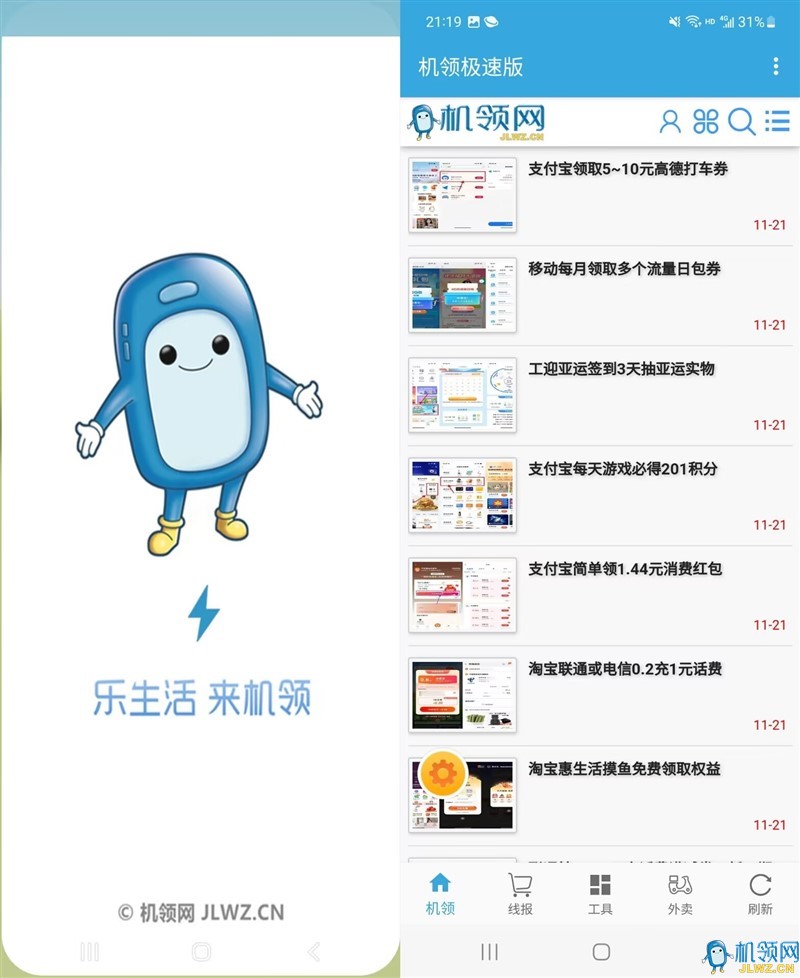Tap the orange floating gear button
Viewport: 800px width, 978px height.
[x=443, y=773]
